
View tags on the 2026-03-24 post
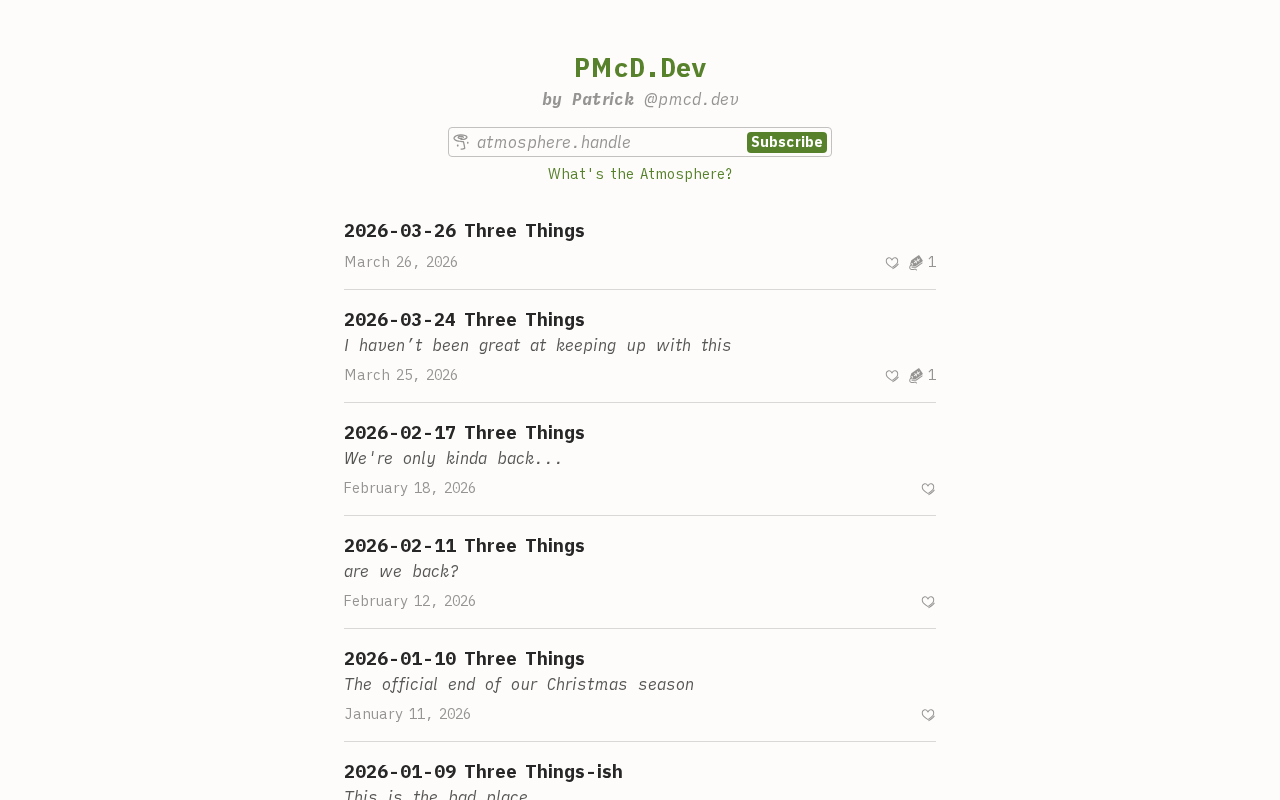click(x=921, y=376)
